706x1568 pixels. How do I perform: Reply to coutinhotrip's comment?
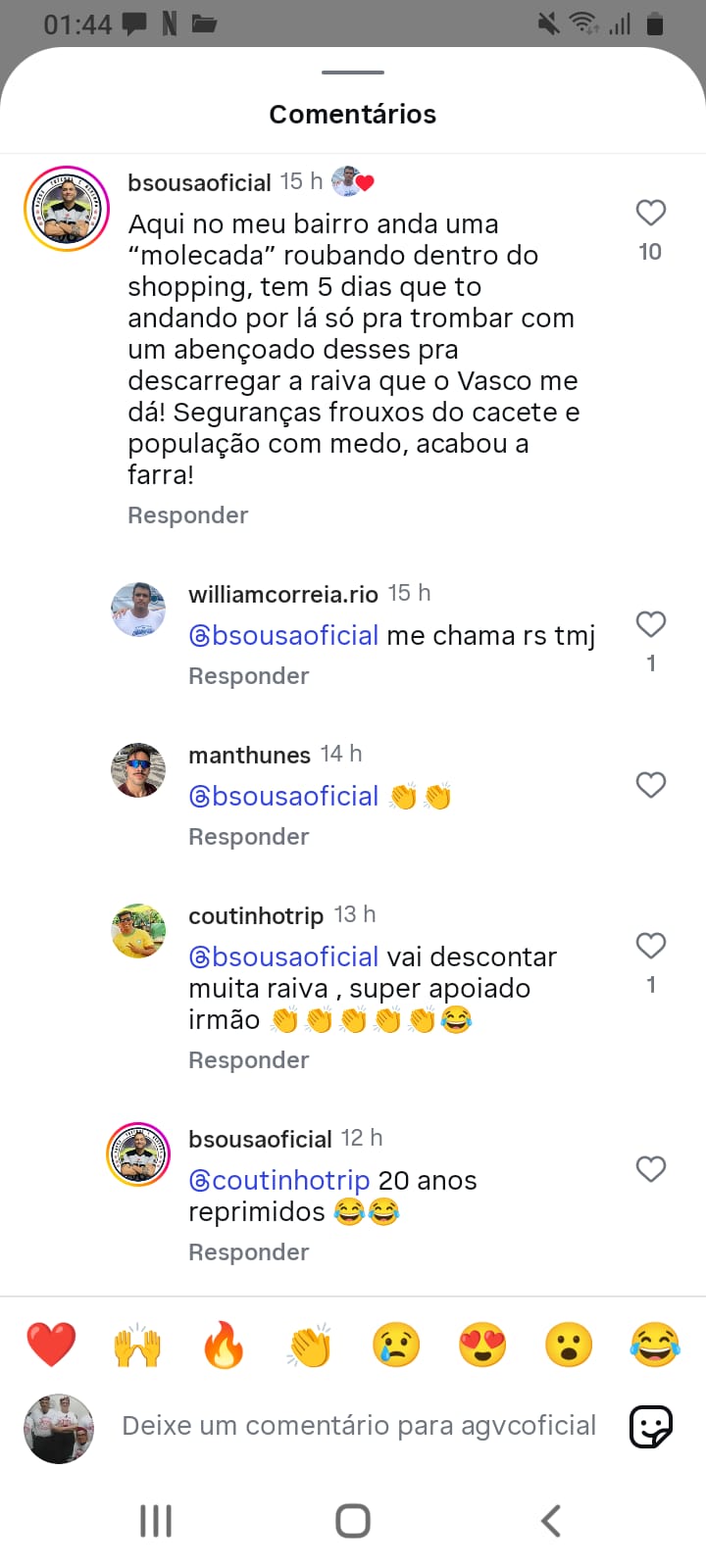248,1060
